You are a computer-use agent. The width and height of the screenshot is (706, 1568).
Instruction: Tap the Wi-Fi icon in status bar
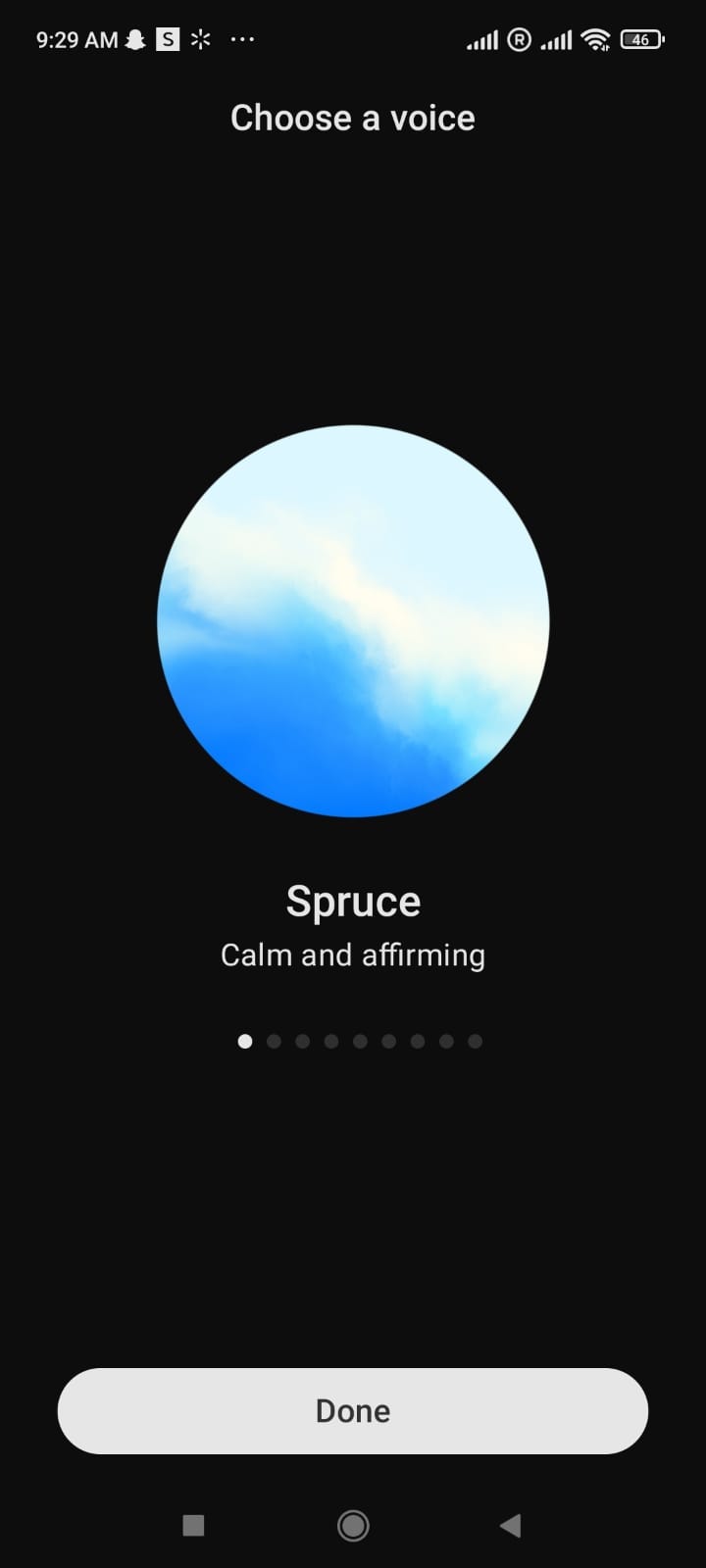coord(596,39)
